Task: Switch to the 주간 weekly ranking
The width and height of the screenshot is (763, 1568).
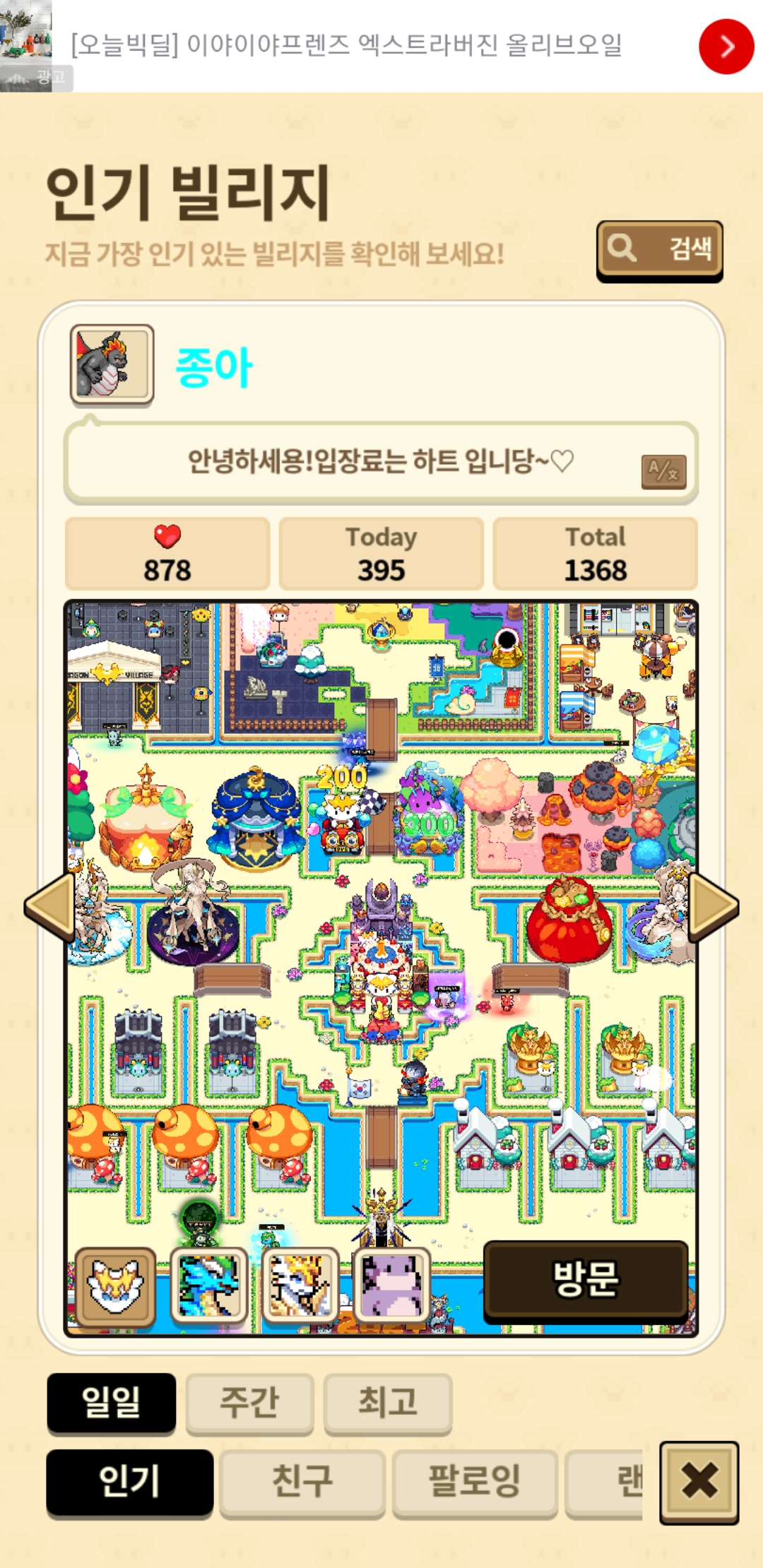Action: pos(249,1403)
